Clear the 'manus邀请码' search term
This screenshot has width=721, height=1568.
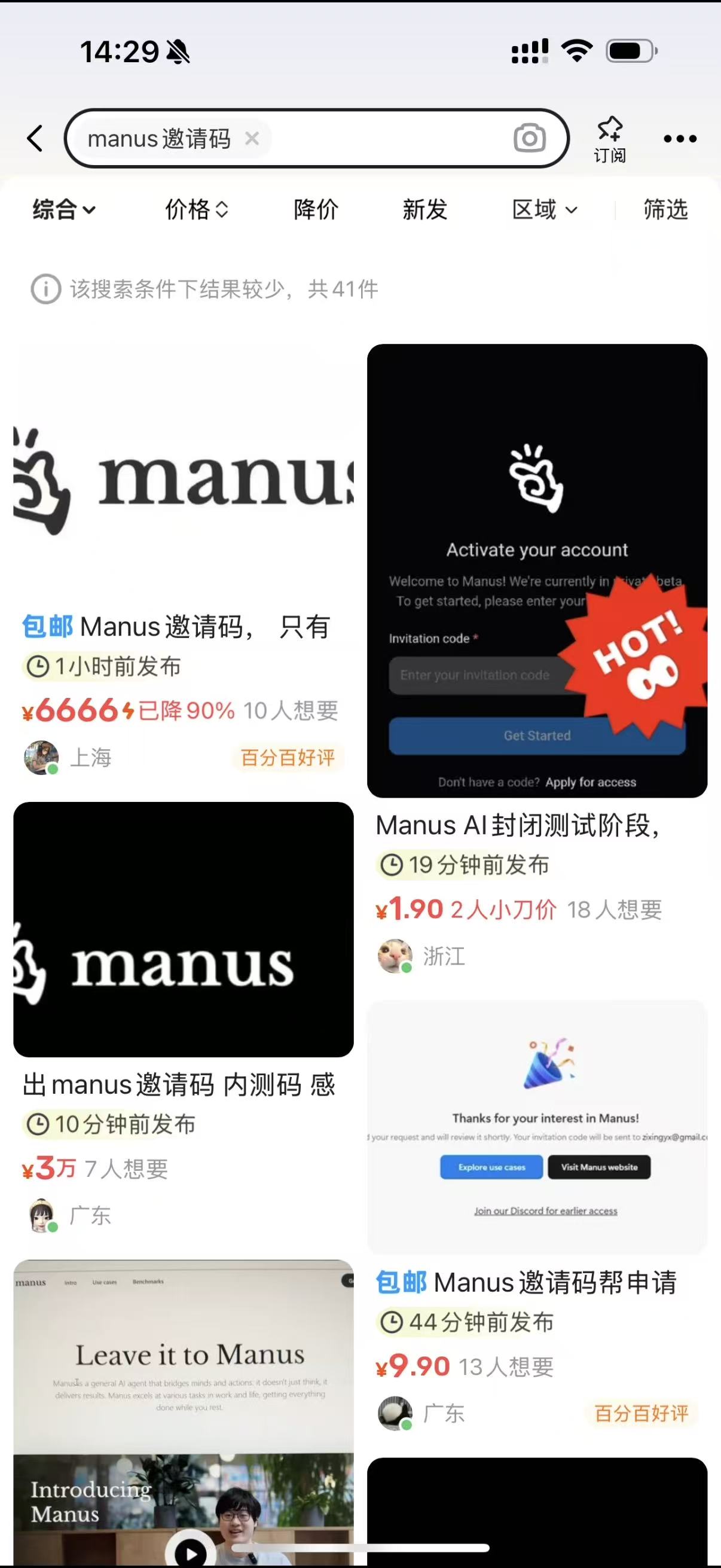click(252, 139)
